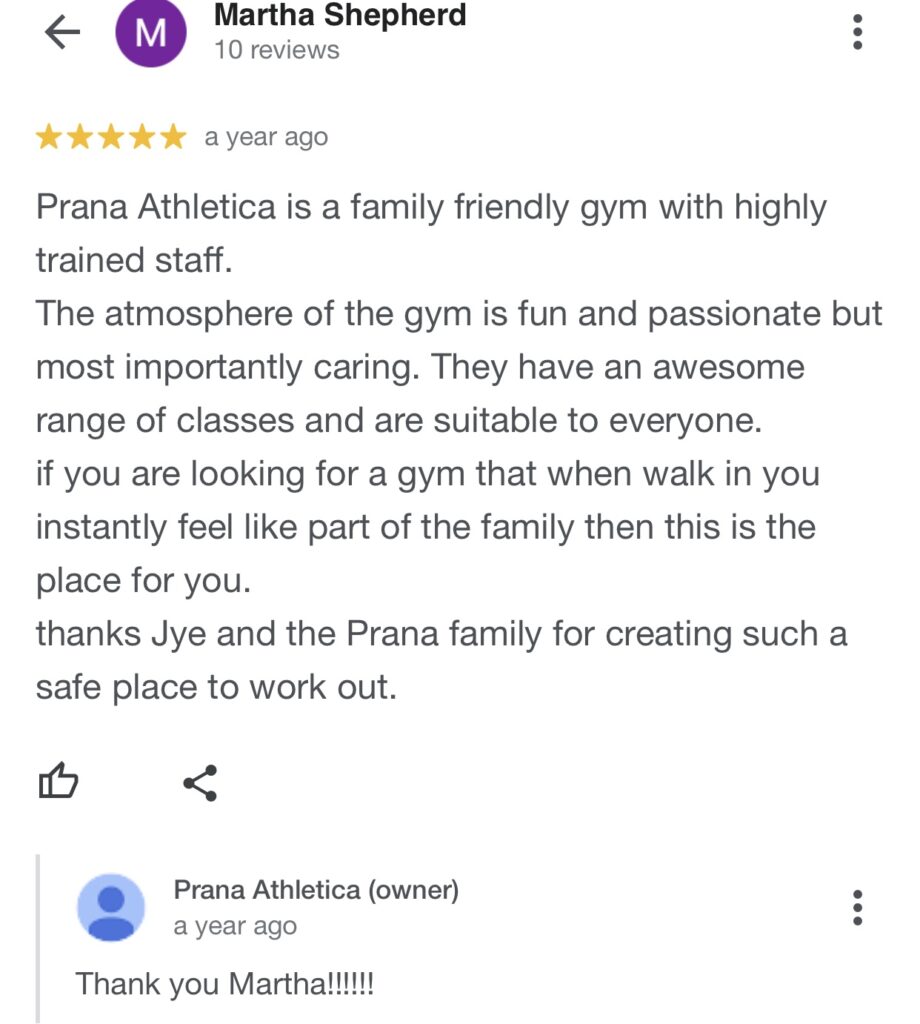Screen dimensions: 920x1024
Task: Open overflow menu for Martha's review
Action: pyautogui.click(x=857, y=33)
